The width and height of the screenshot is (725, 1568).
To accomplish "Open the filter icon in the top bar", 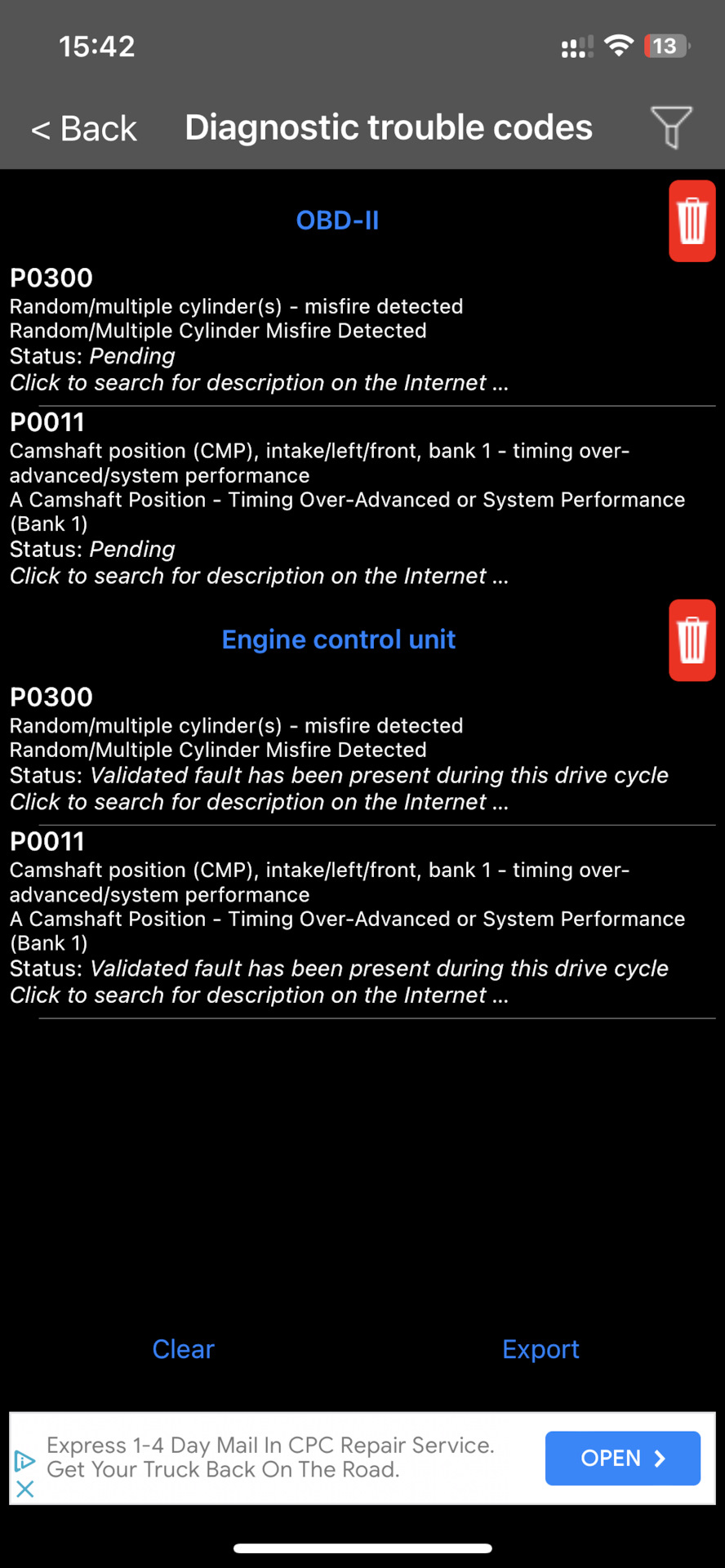I will [671, 127].
